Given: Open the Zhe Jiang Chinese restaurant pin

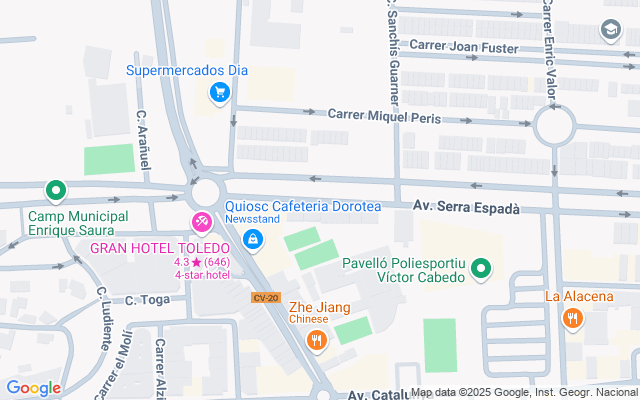Looking at the screenshot, I should coord(316,341).
